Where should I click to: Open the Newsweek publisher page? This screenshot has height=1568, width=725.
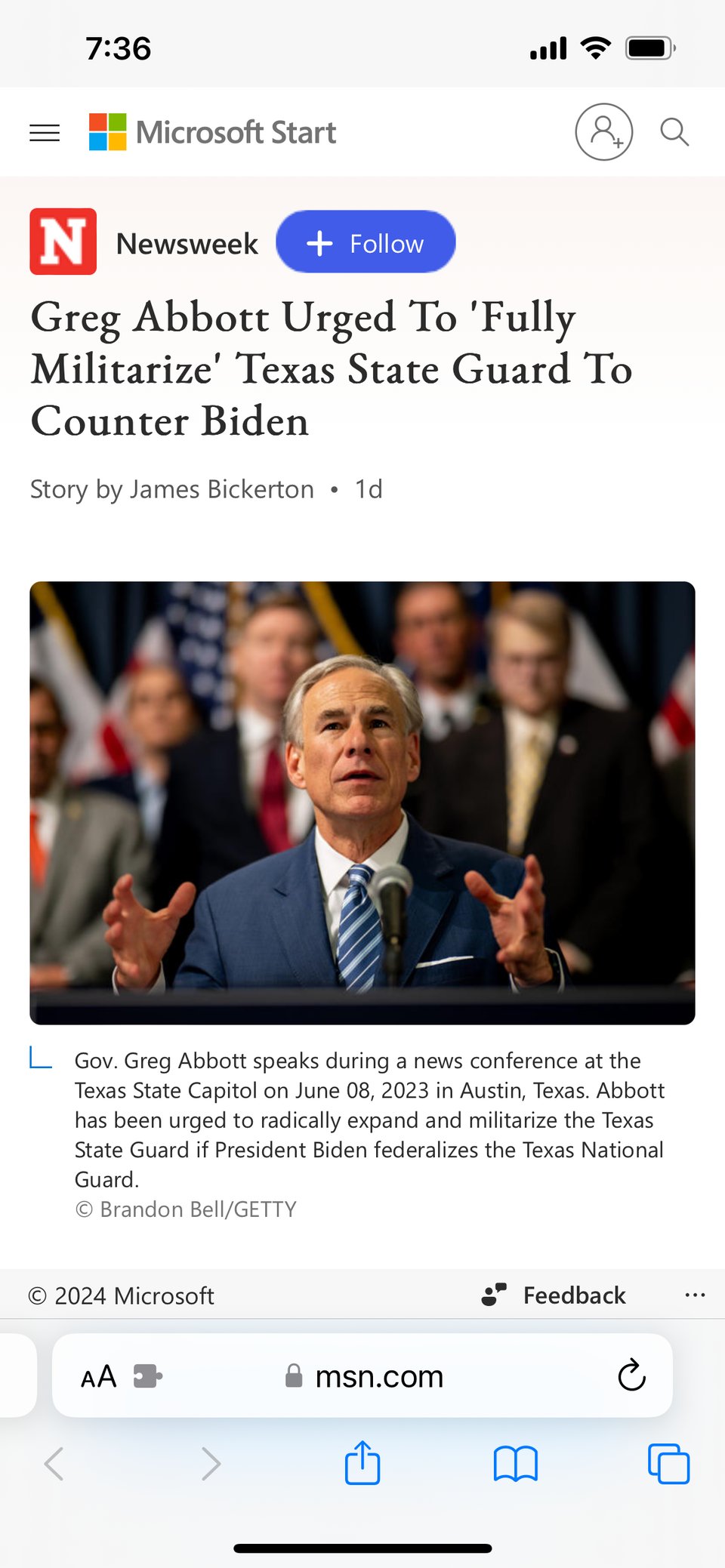coord(186,243)
